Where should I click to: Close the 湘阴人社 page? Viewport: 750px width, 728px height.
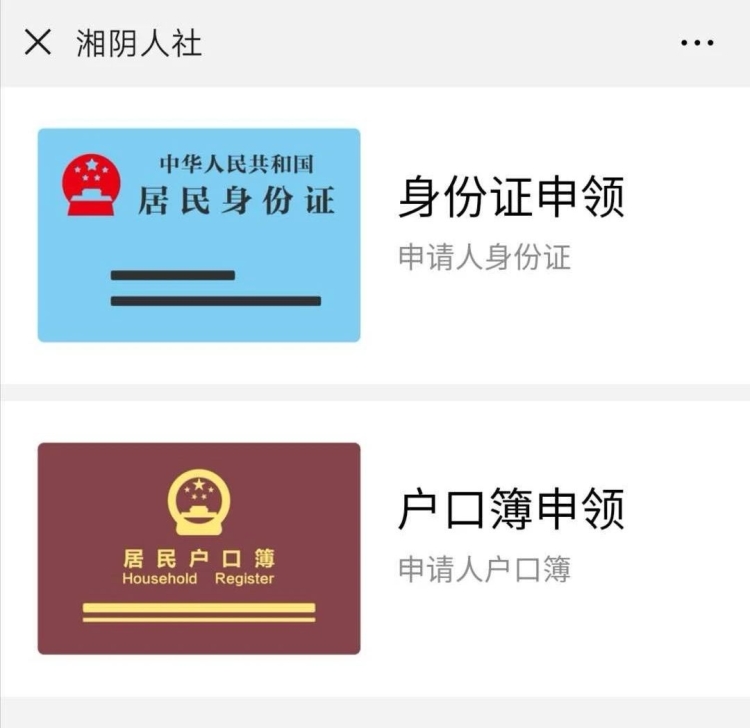pos(37,42)
